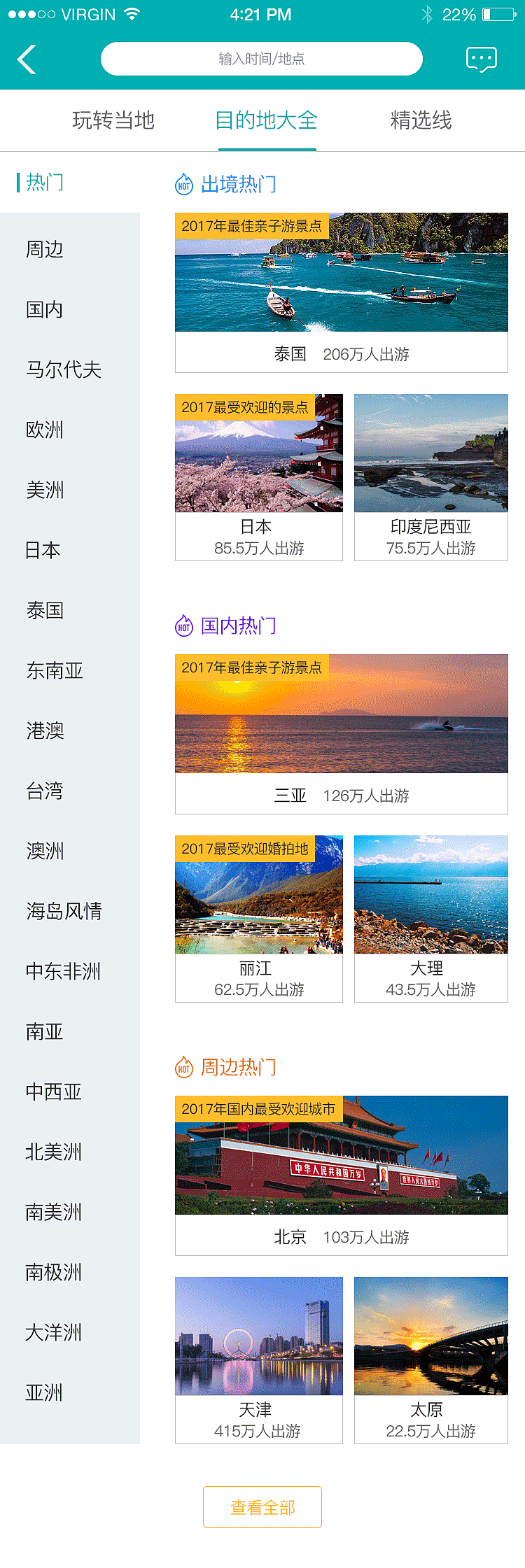Tap the Bluetooth icon in the status bar
This screenshot has height=1568, width=525.
click(x=427, y=13)
